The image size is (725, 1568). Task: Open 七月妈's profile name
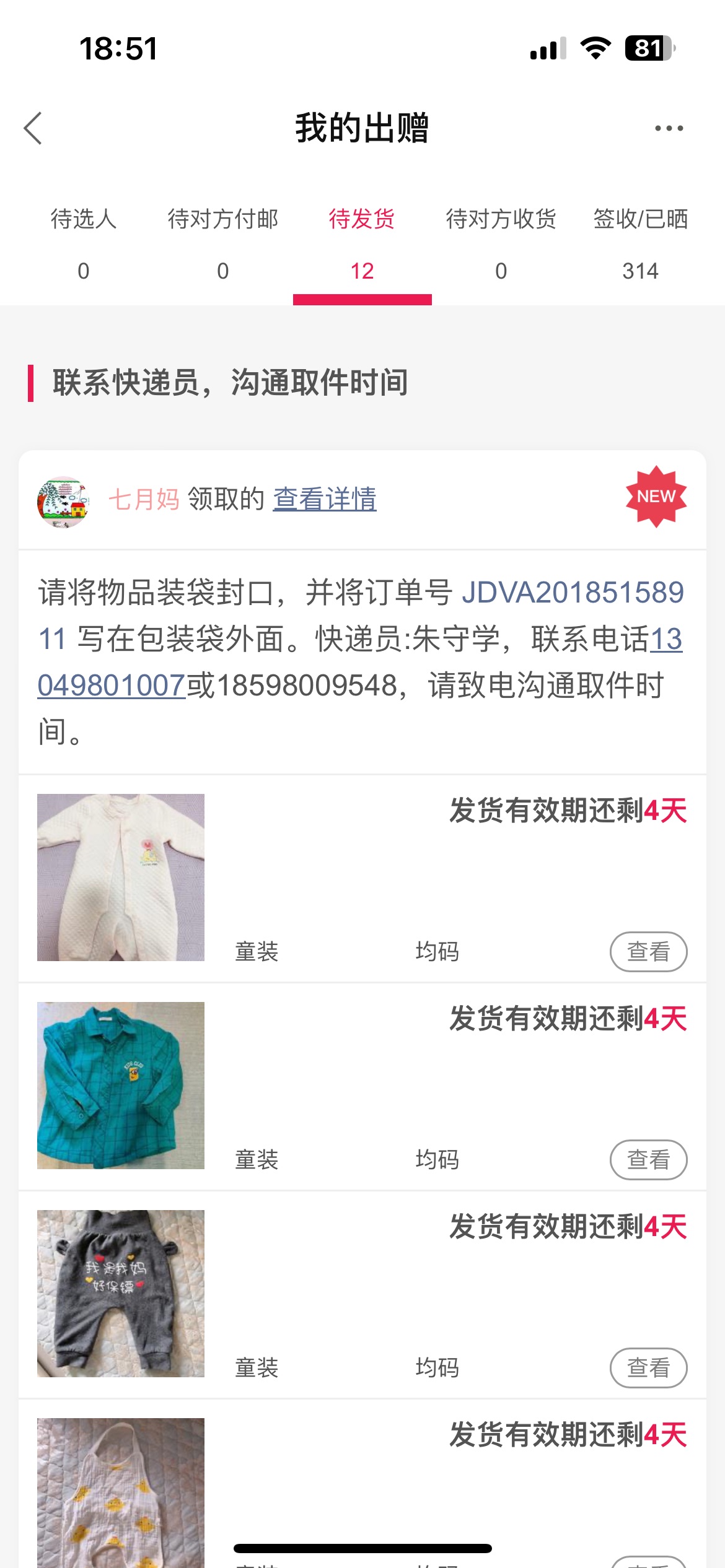[x=144, y=499]
